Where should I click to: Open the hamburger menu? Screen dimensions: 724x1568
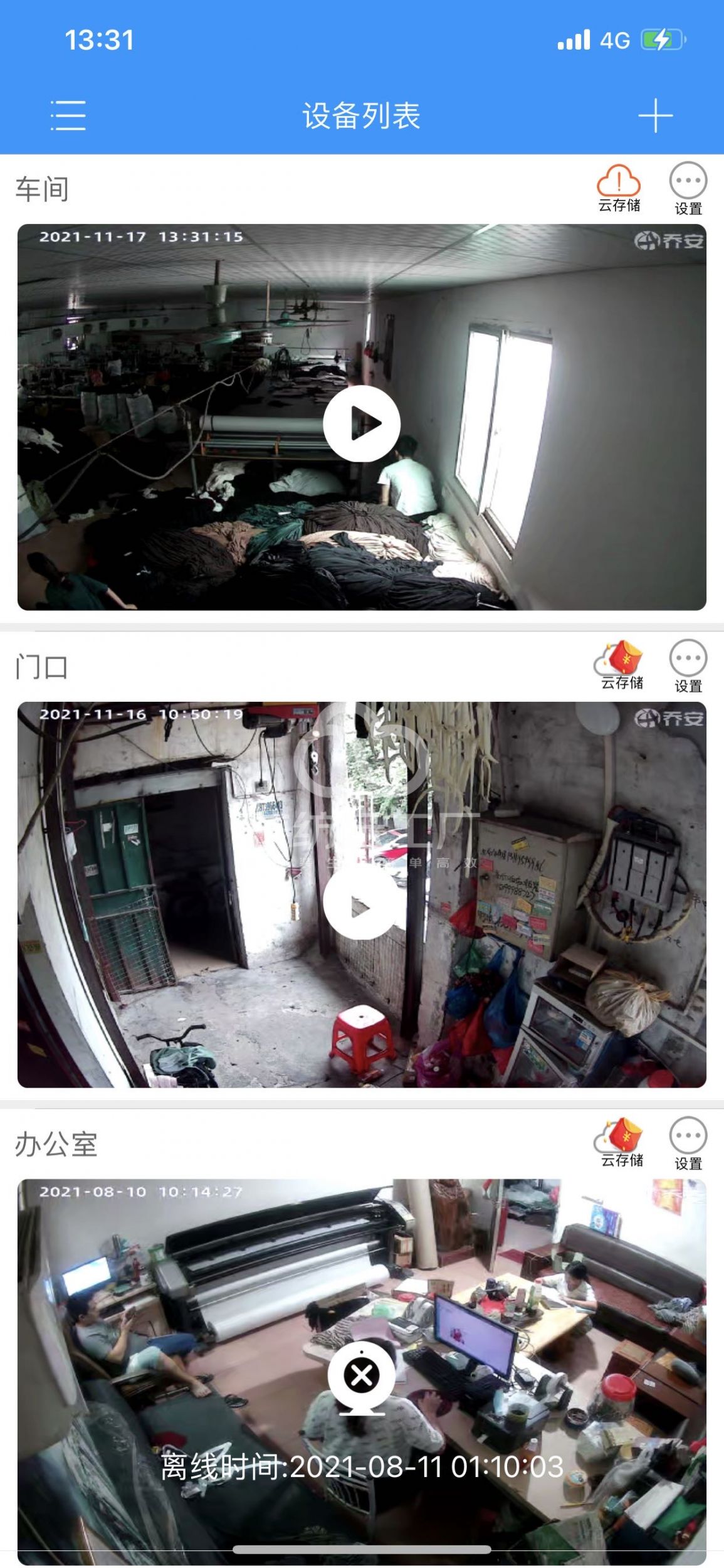[68, 115]
